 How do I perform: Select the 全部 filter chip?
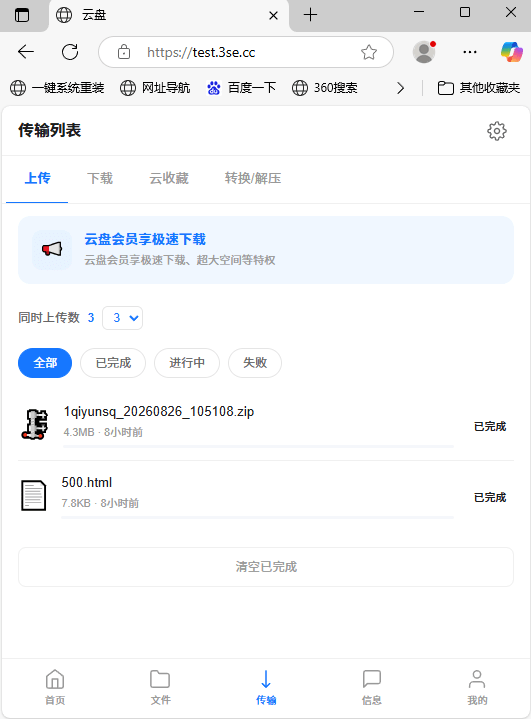45,363
